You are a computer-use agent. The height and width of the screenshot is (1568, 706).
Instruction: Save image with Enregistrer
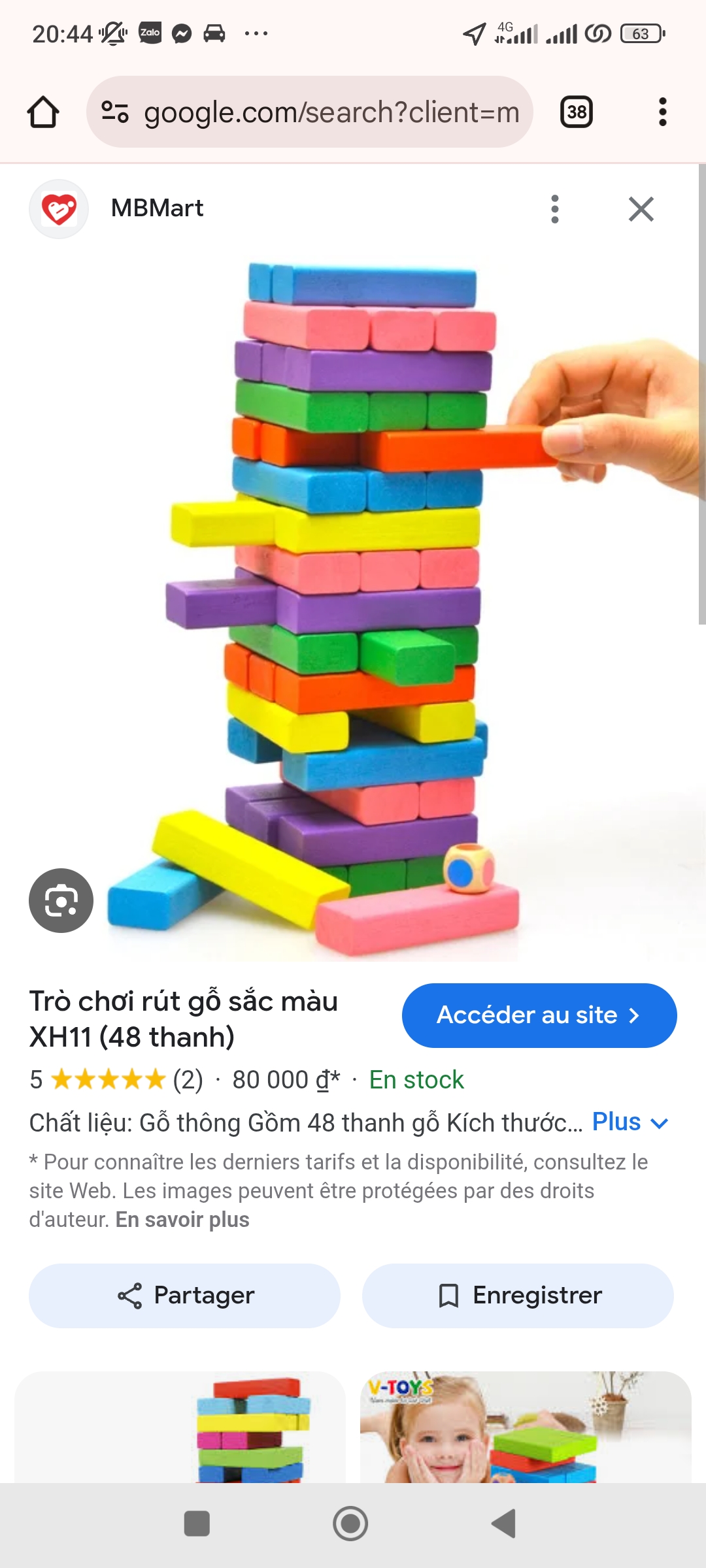518,1296
